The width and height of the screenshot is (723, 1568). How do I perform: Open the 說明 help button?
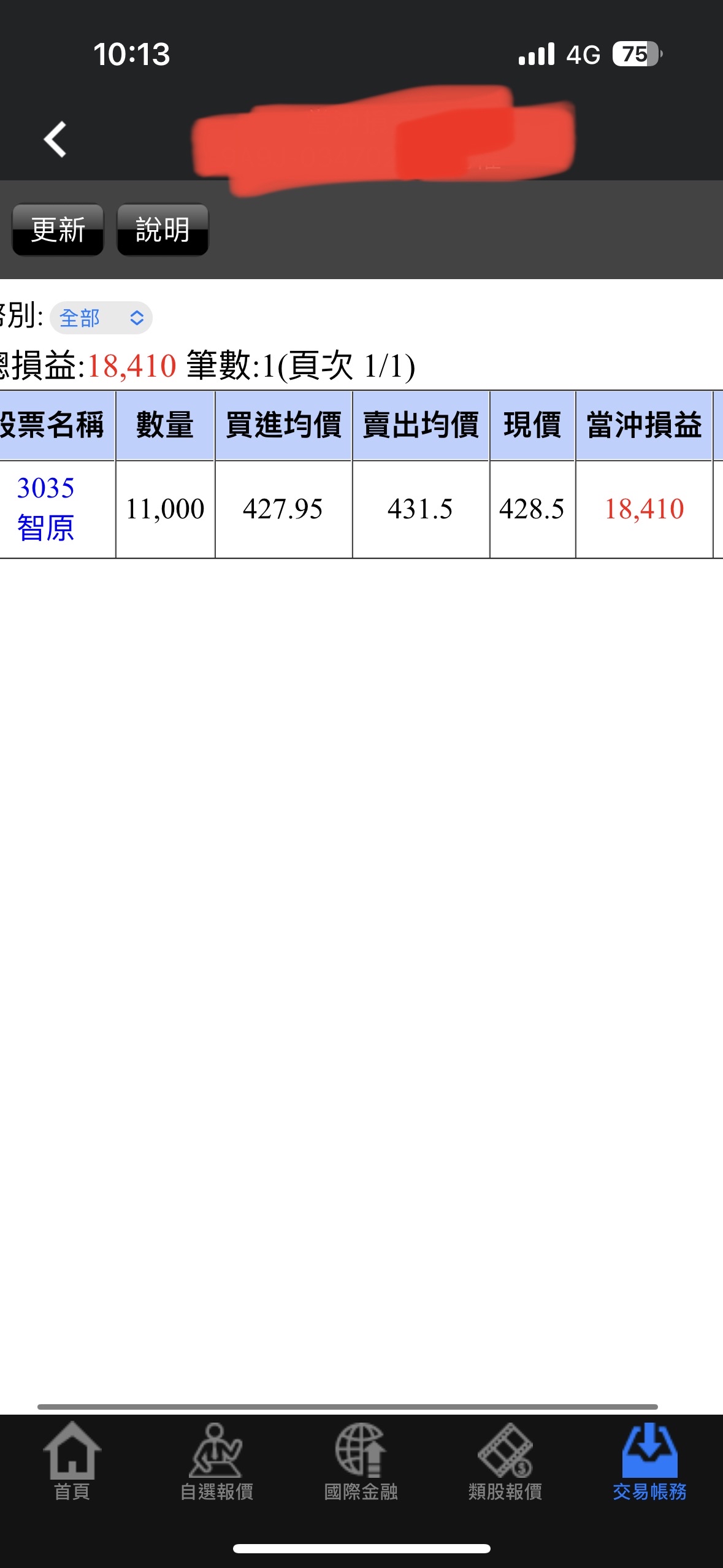161,229
